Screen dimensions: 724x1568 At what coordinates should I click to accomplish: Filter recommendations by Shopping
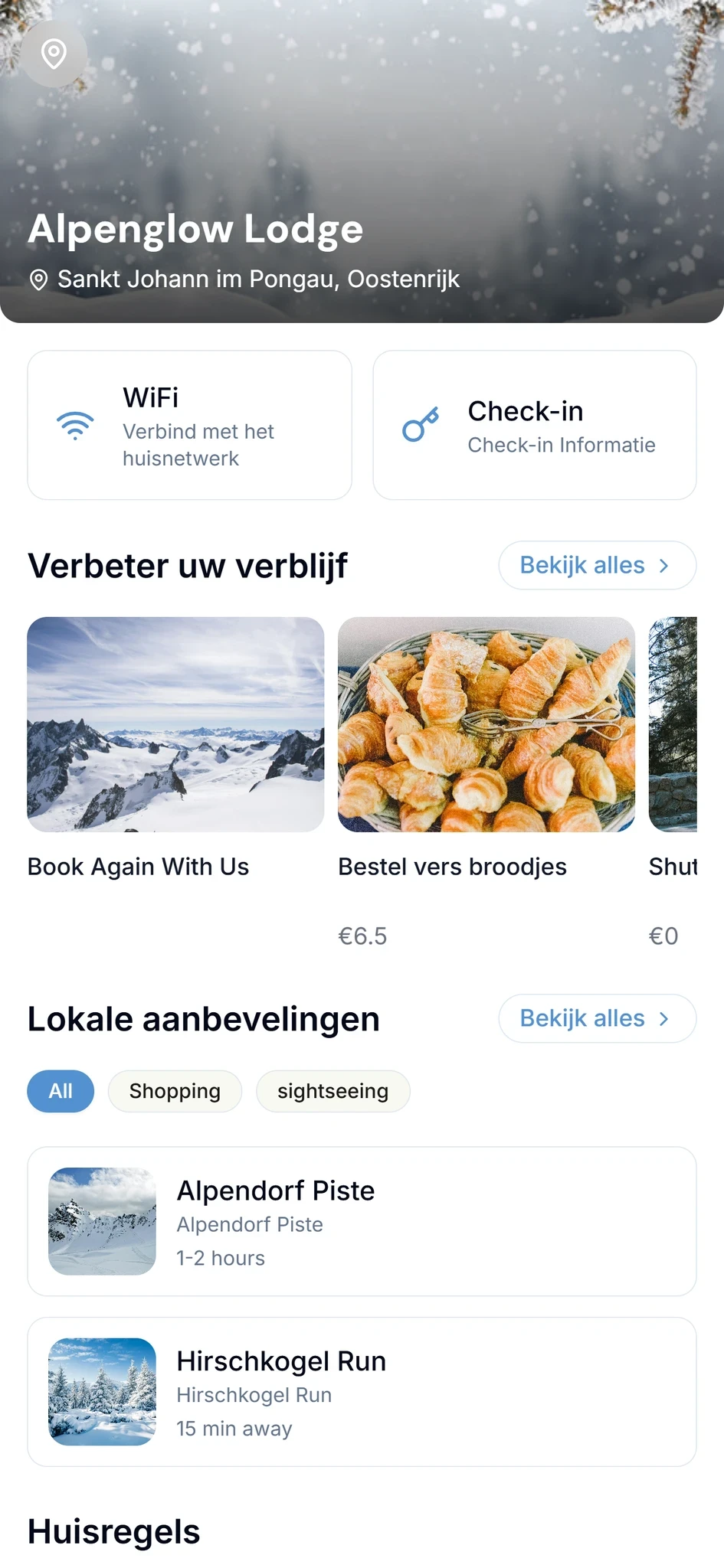point(175,1091)
